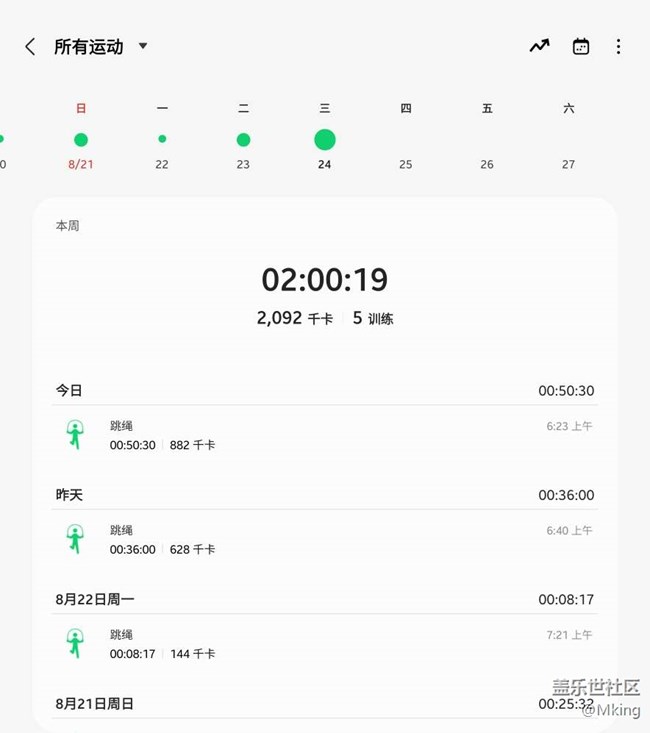This screenshot has width=650, height=733.
Task: Select Sunday 8/21 in the week strip
Action: 81,139
